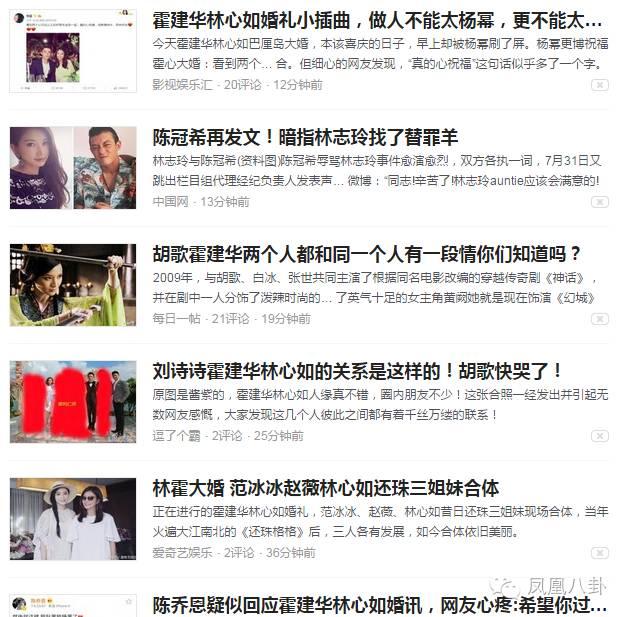Tap thumbnail of 林霍大婚 story
Screen dimensions: 627x617
[x=73, y=519]
